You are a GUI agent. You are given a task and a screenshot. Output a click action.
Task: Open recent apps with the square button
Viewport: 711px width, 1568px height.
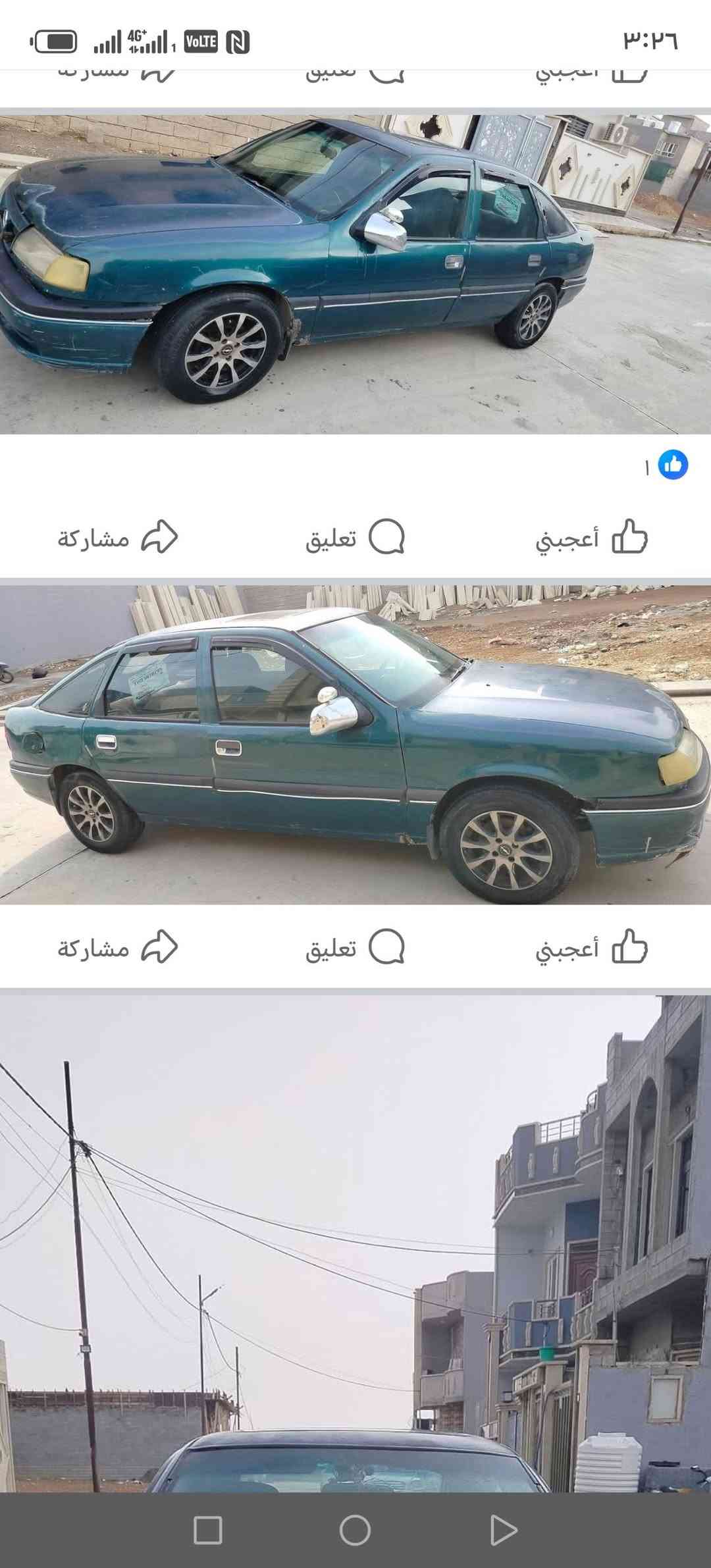(x=207, y=1530)
